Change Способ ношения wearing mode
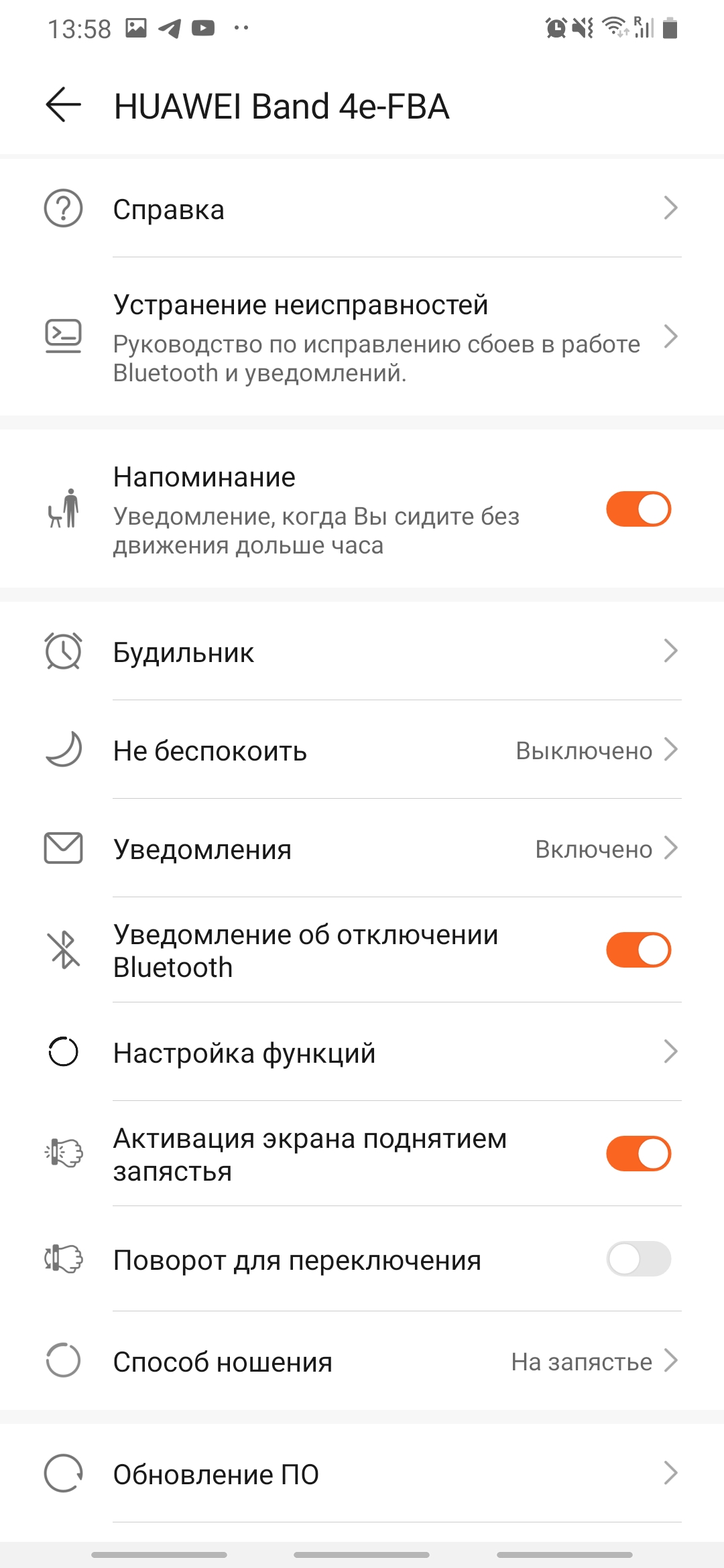This screenshot has height=1568, width=724. click(362, 1362)
